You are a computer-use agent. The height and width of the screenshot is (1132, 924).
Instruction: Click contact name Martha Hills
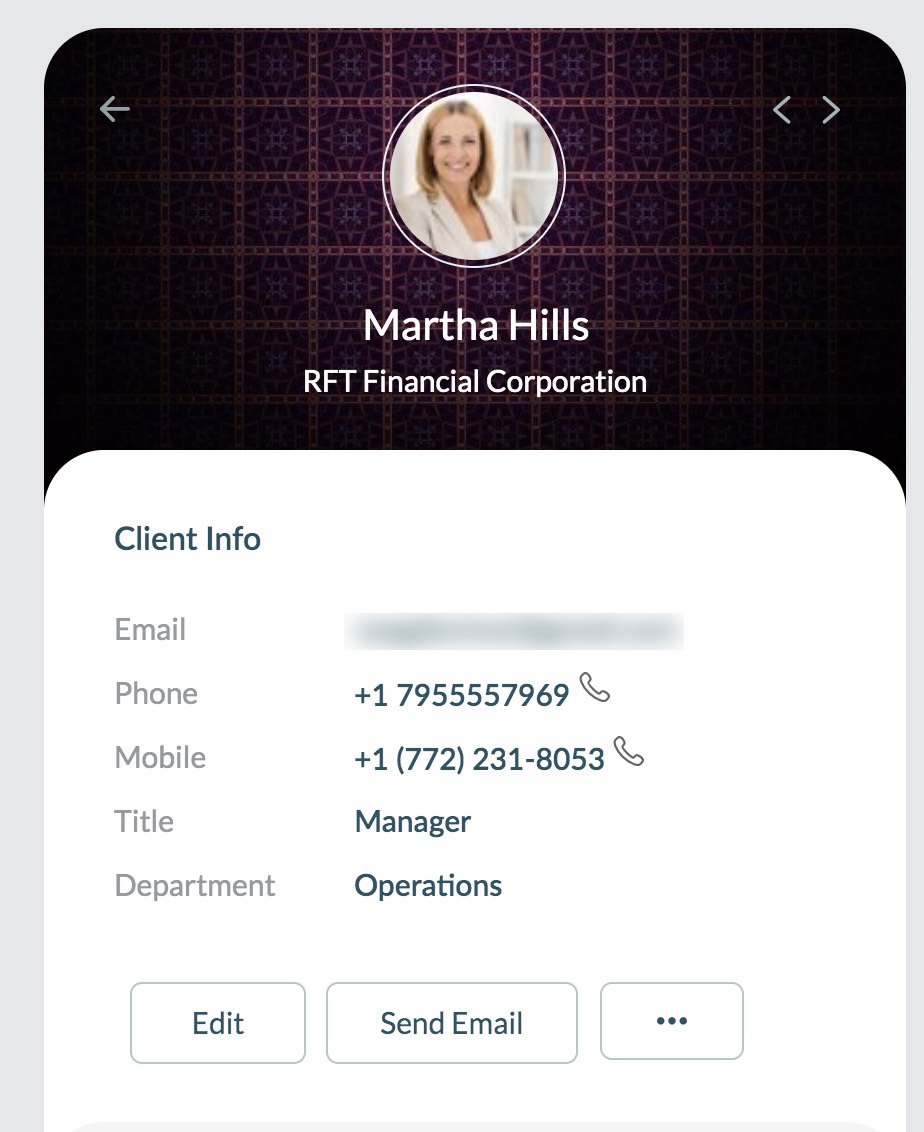click(x=477, y=324)
